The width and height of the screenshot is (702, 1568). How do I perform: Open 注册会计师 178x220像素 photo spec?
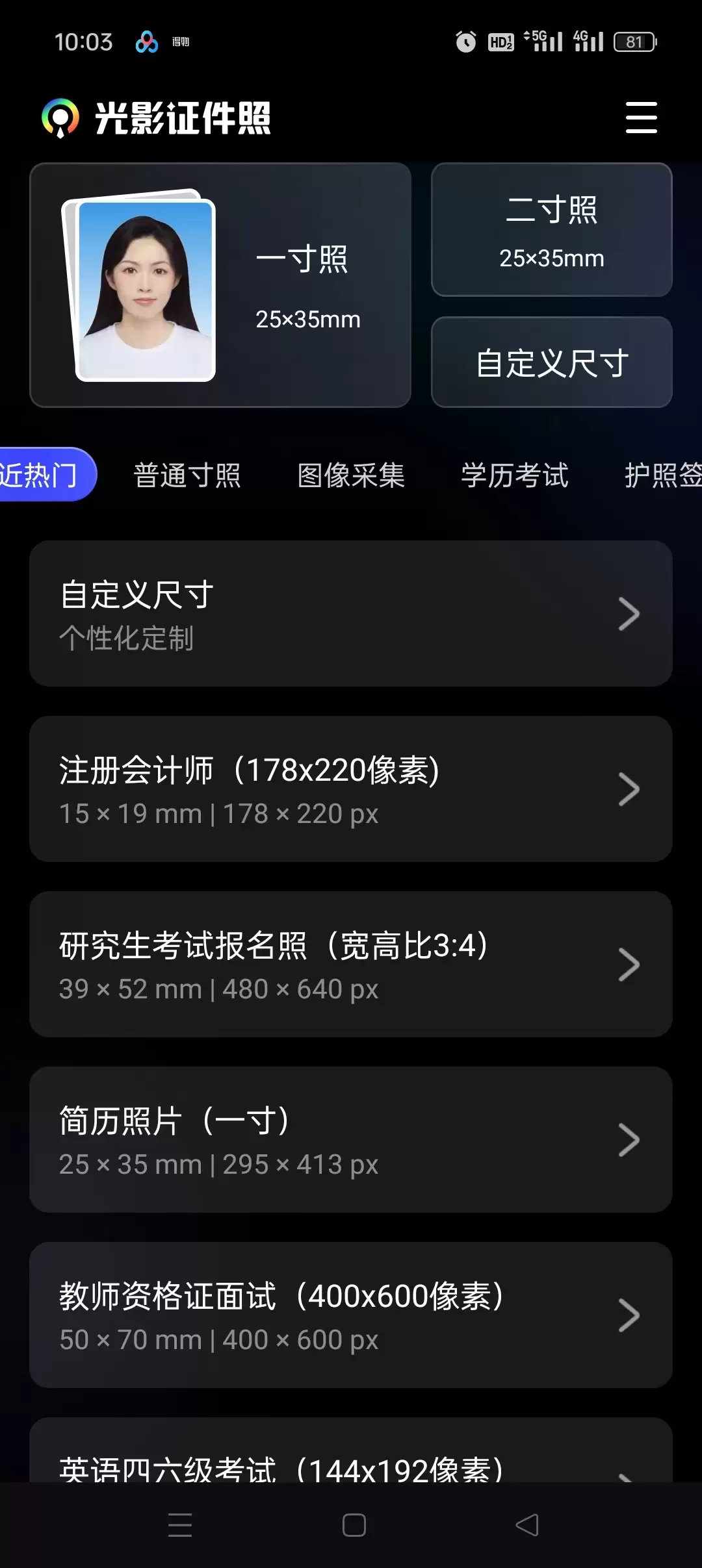pyautogui.click(x=351, y=789)
